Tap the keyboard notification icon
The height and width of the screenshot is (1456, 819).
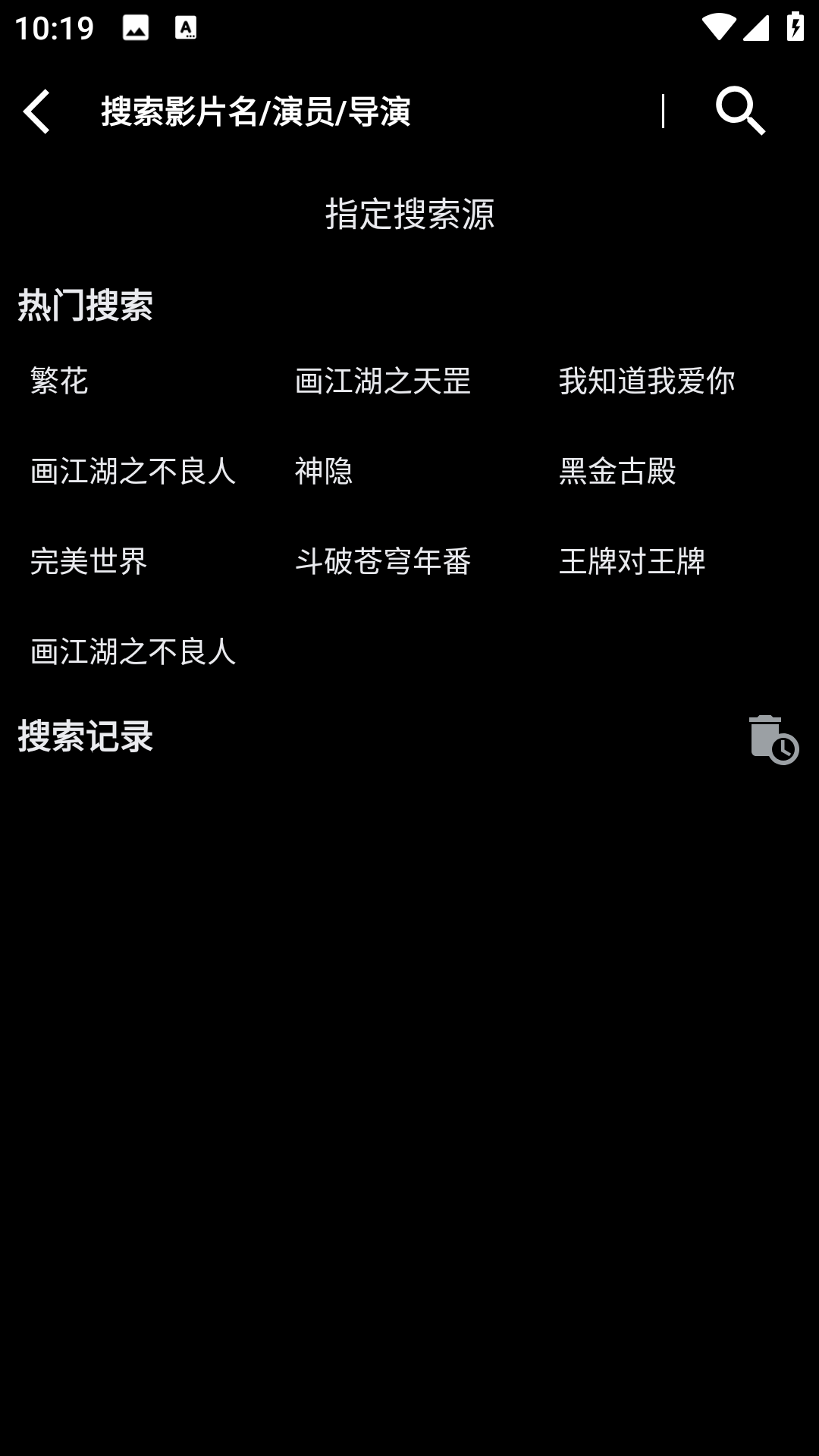click(x=187, y=29)
